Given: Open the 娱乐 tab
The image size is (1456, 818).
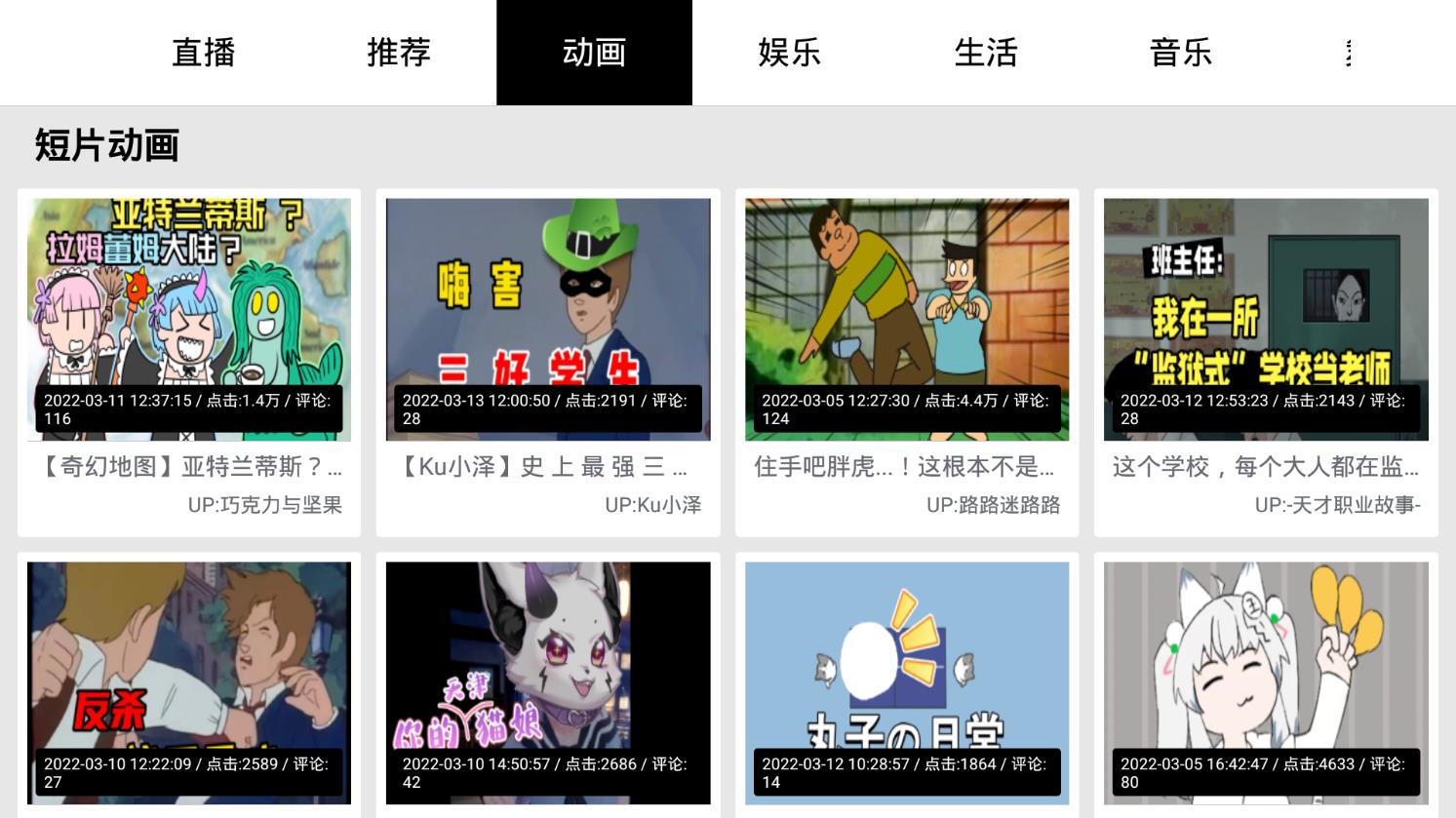Looking at the screenshot, I should pos(789,53).
